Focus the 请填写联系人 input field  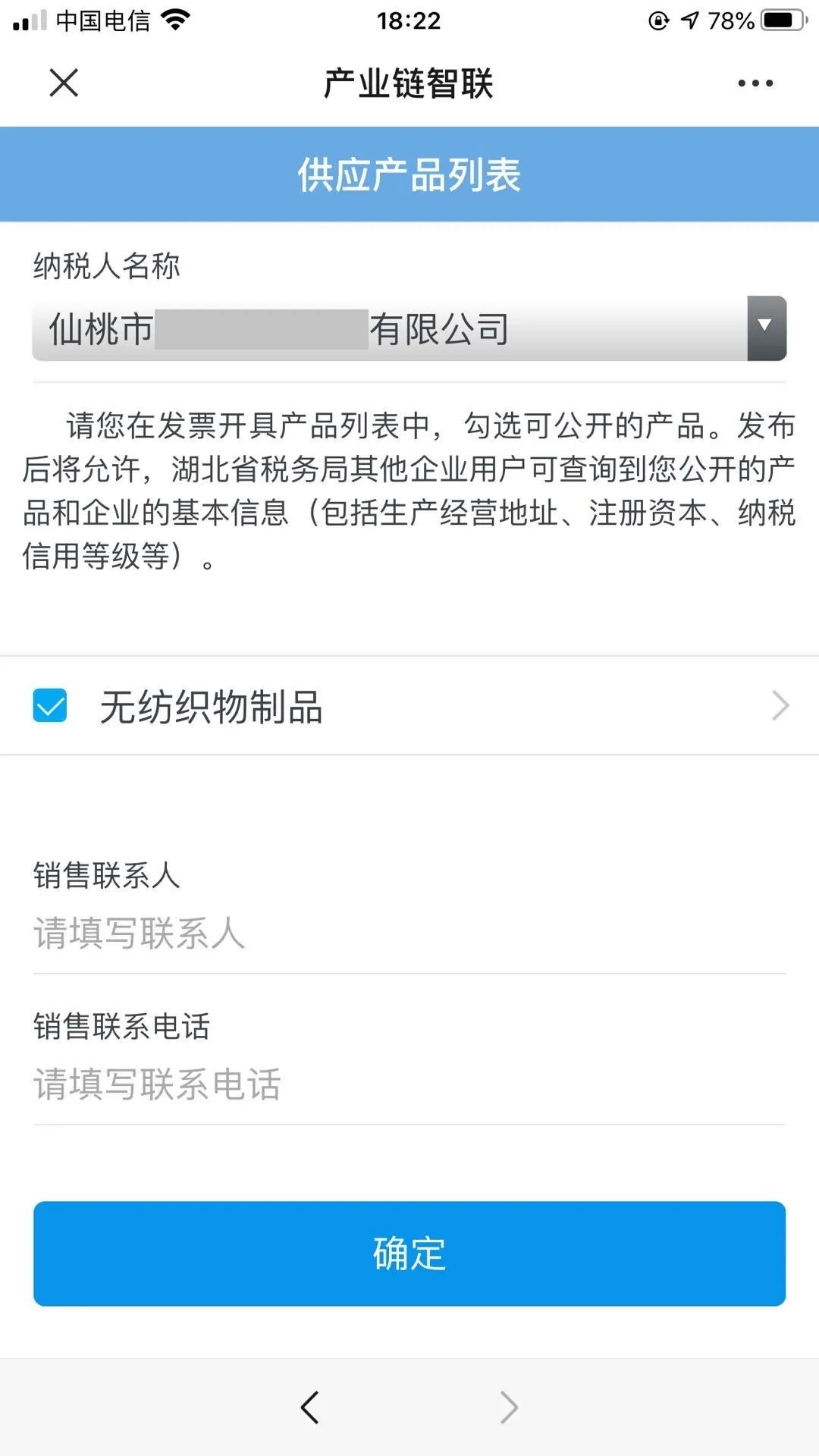tap(409, 934)
